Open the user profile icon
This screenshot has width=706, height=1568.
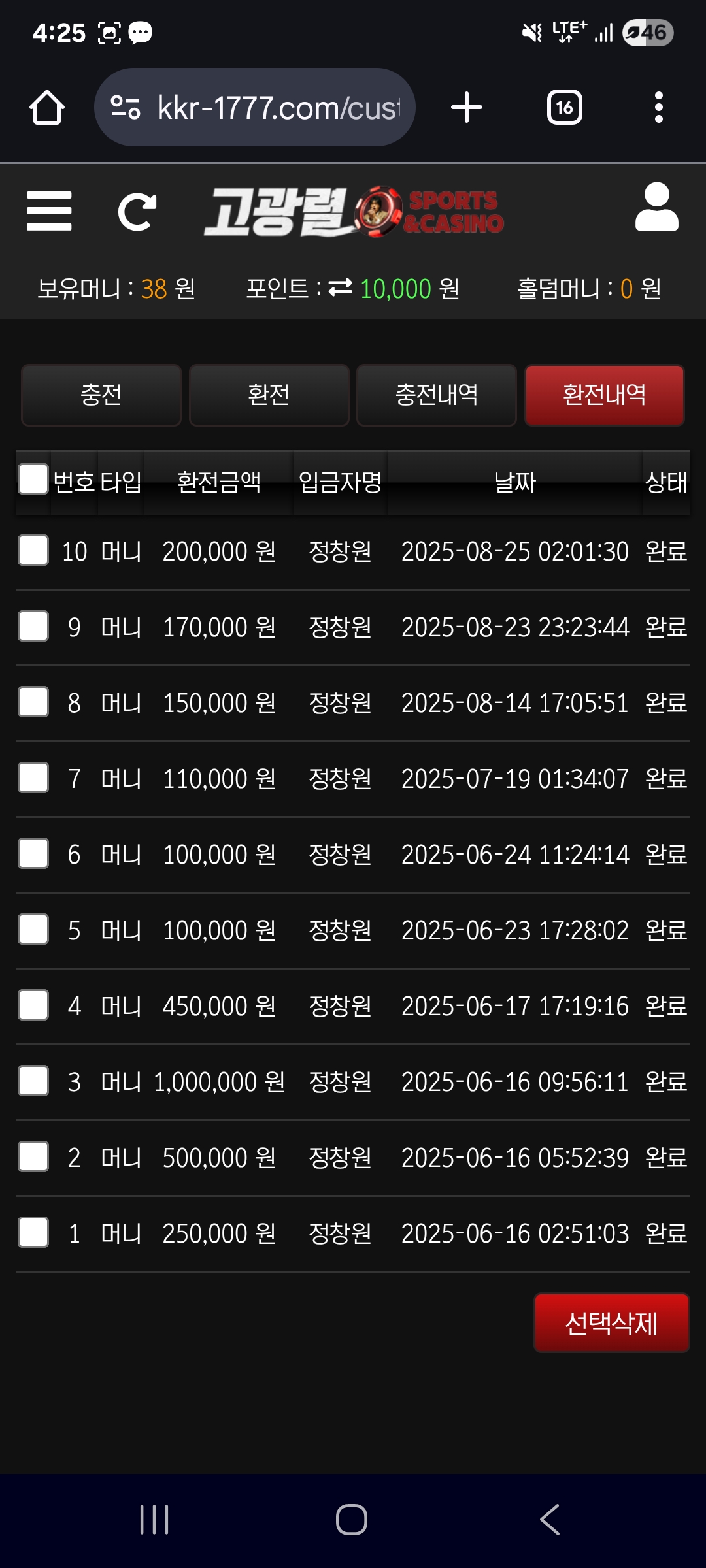(657, 207)
